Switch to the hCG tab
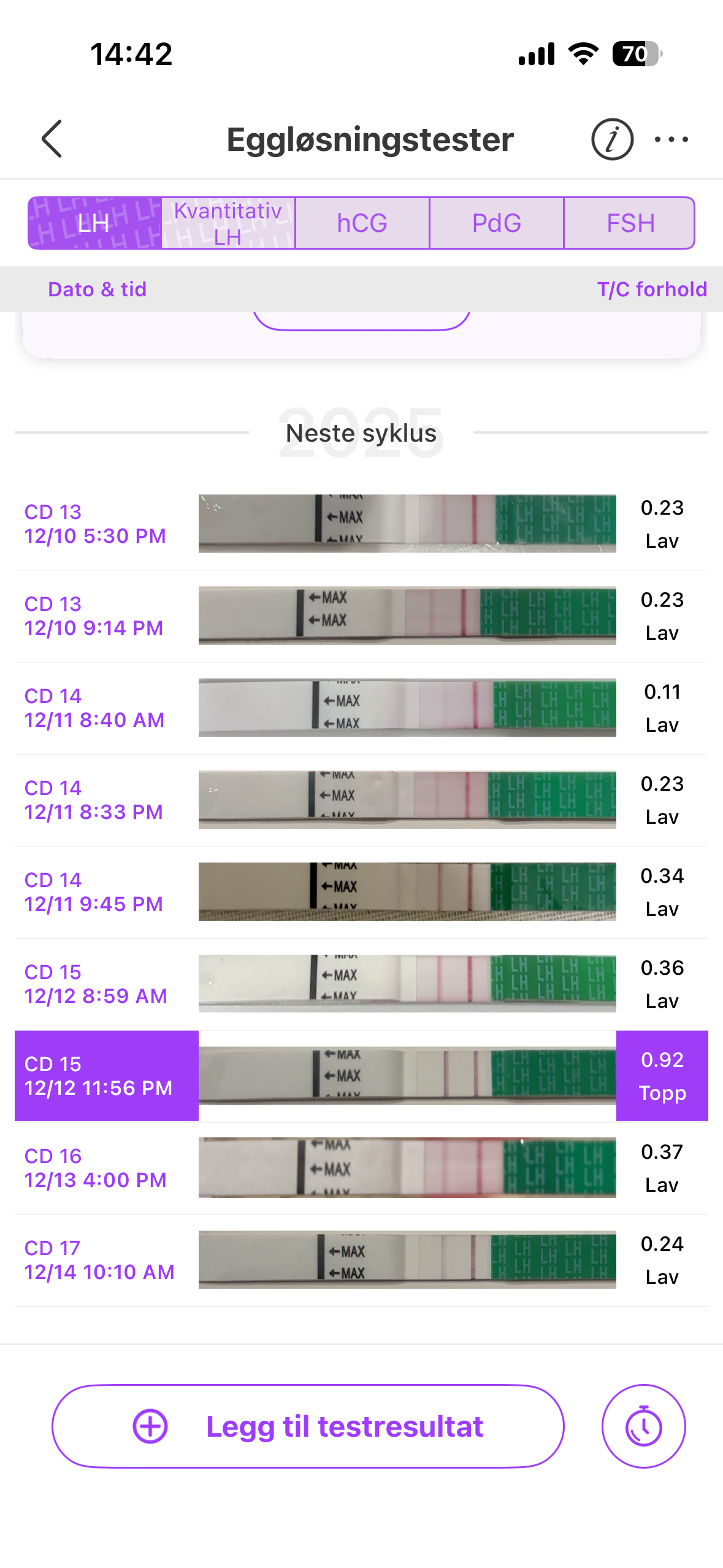Viewport: 723px width, 1568px height. pos(362,223)
